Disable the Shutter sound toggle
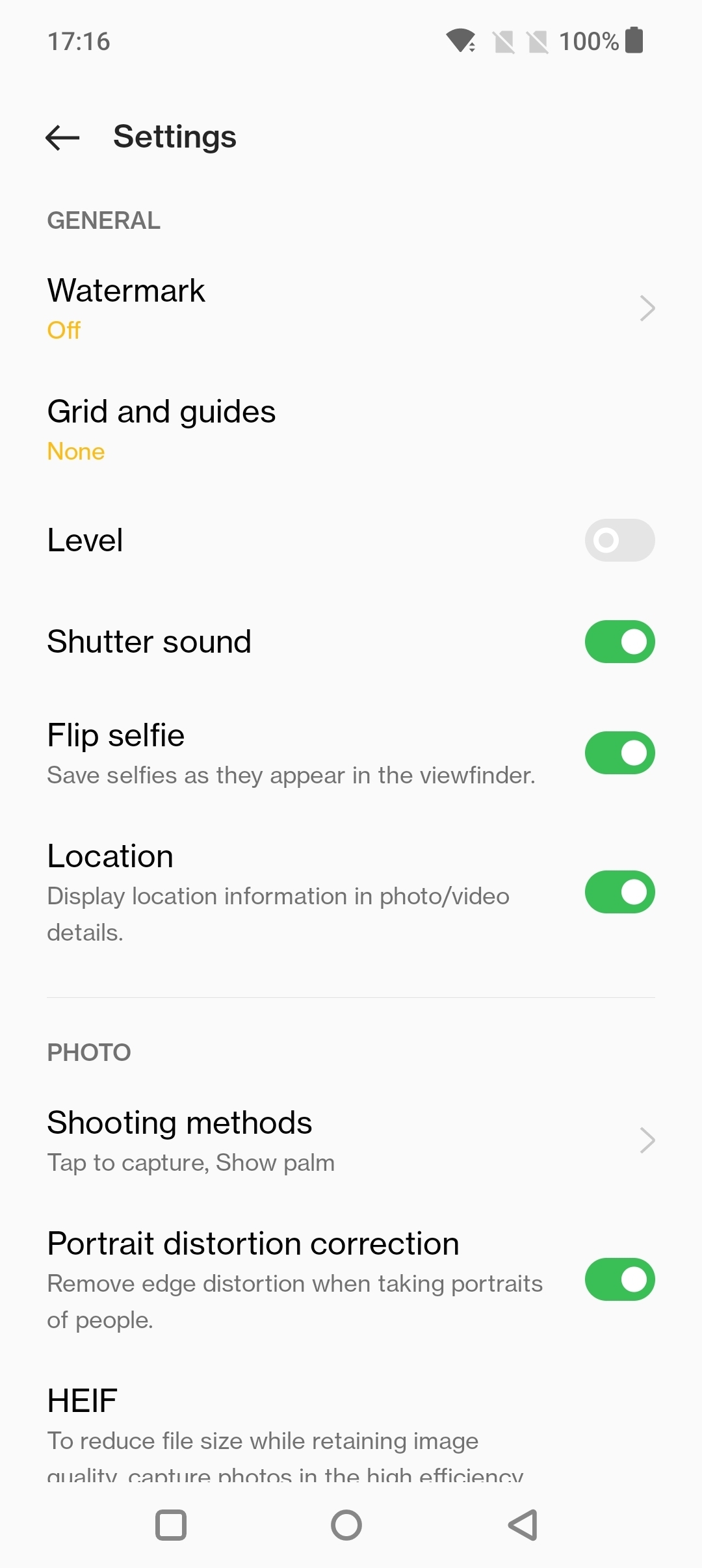 619,642
